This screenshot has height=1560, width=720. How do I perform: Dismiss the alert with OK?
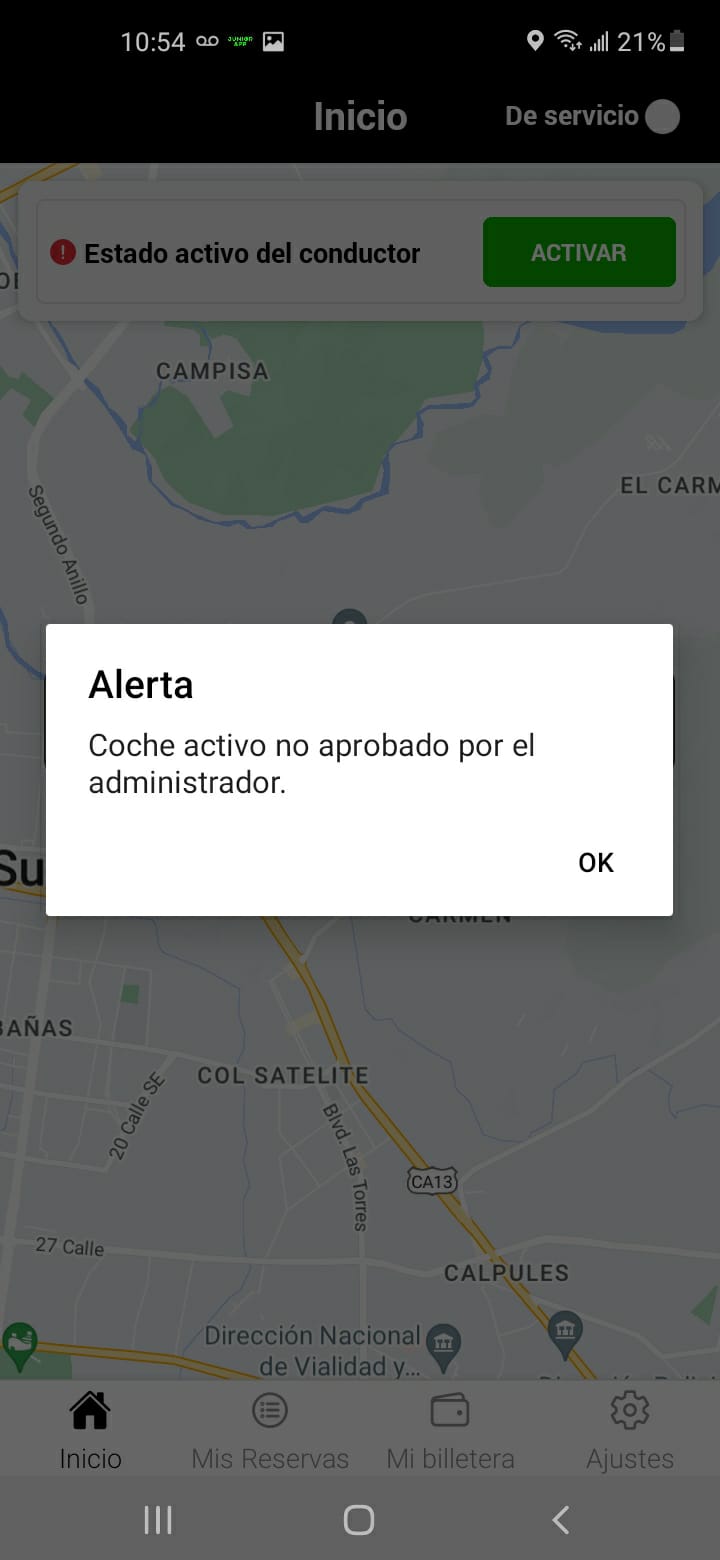tap(595, 862)
